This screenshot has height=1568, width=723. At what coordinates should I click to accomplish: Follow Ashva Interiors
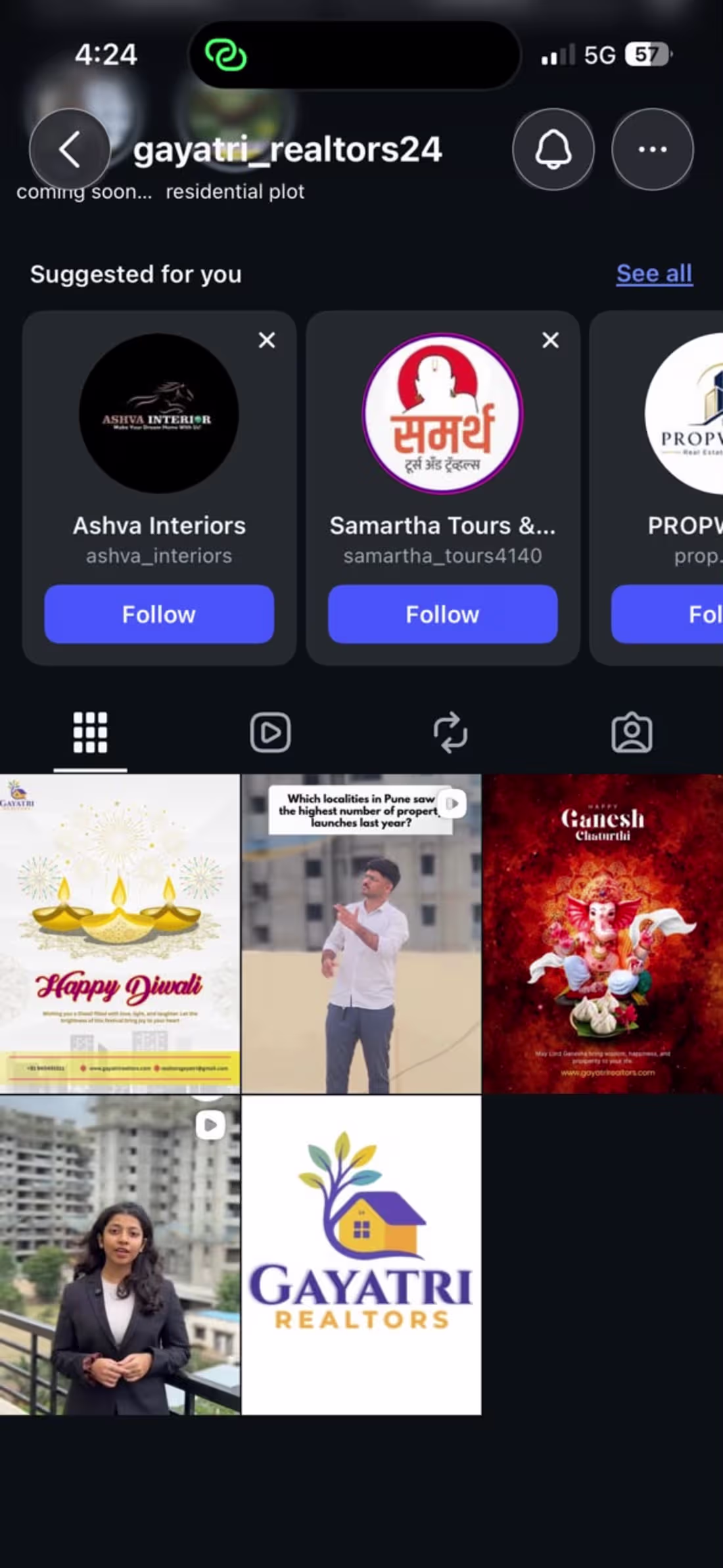(159, 614)
